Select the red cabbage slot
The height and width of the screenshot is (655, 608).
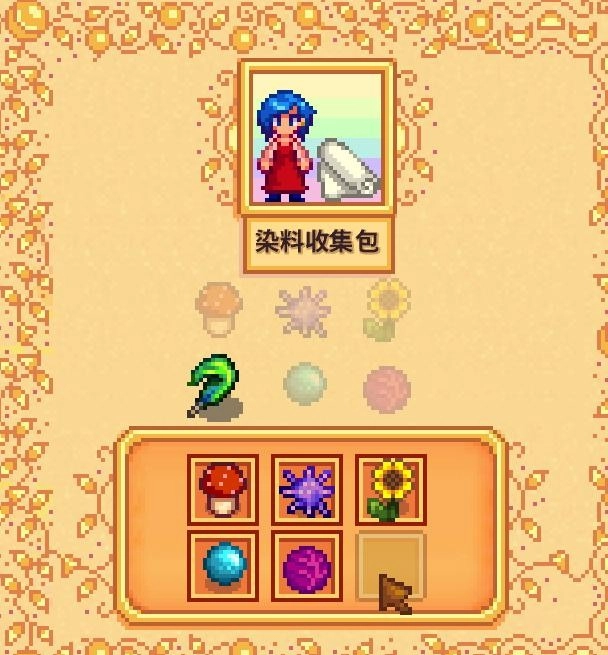(x=307, y=566)
